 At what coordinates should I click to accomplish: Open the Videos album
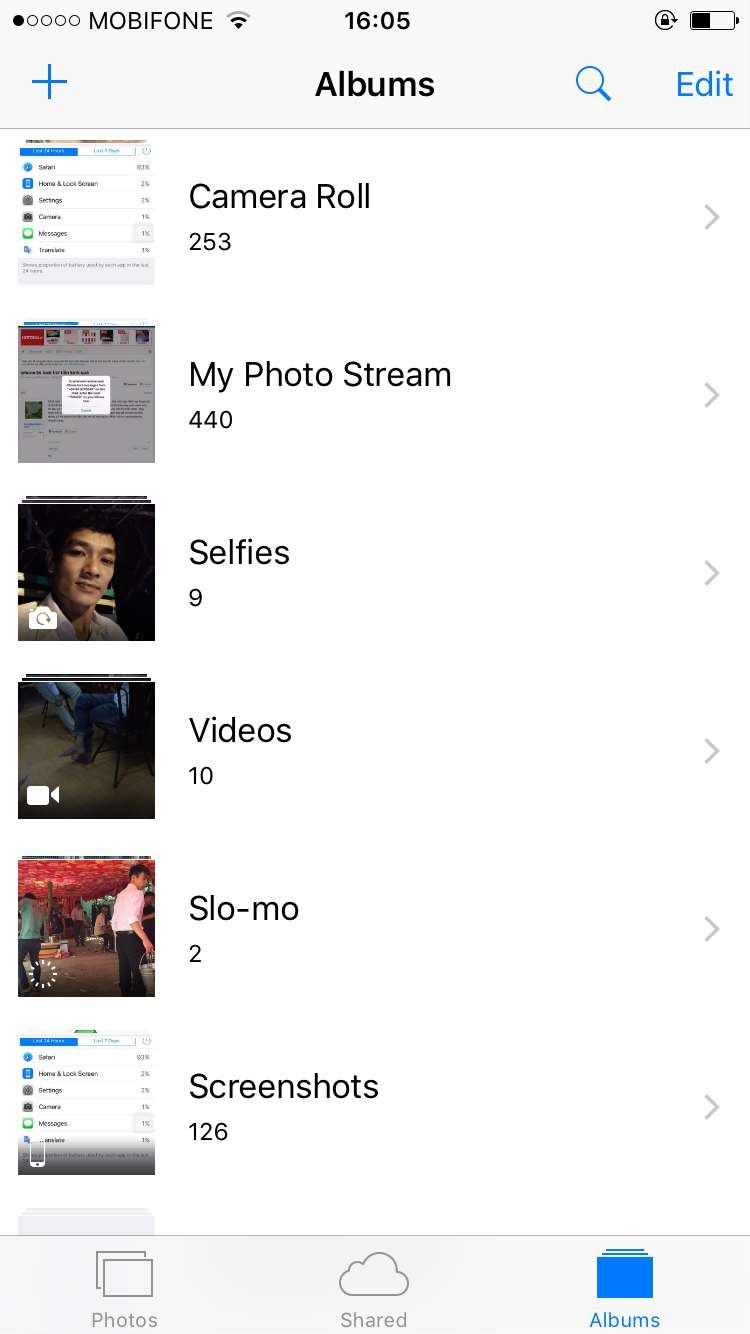[x=241, y=749]
